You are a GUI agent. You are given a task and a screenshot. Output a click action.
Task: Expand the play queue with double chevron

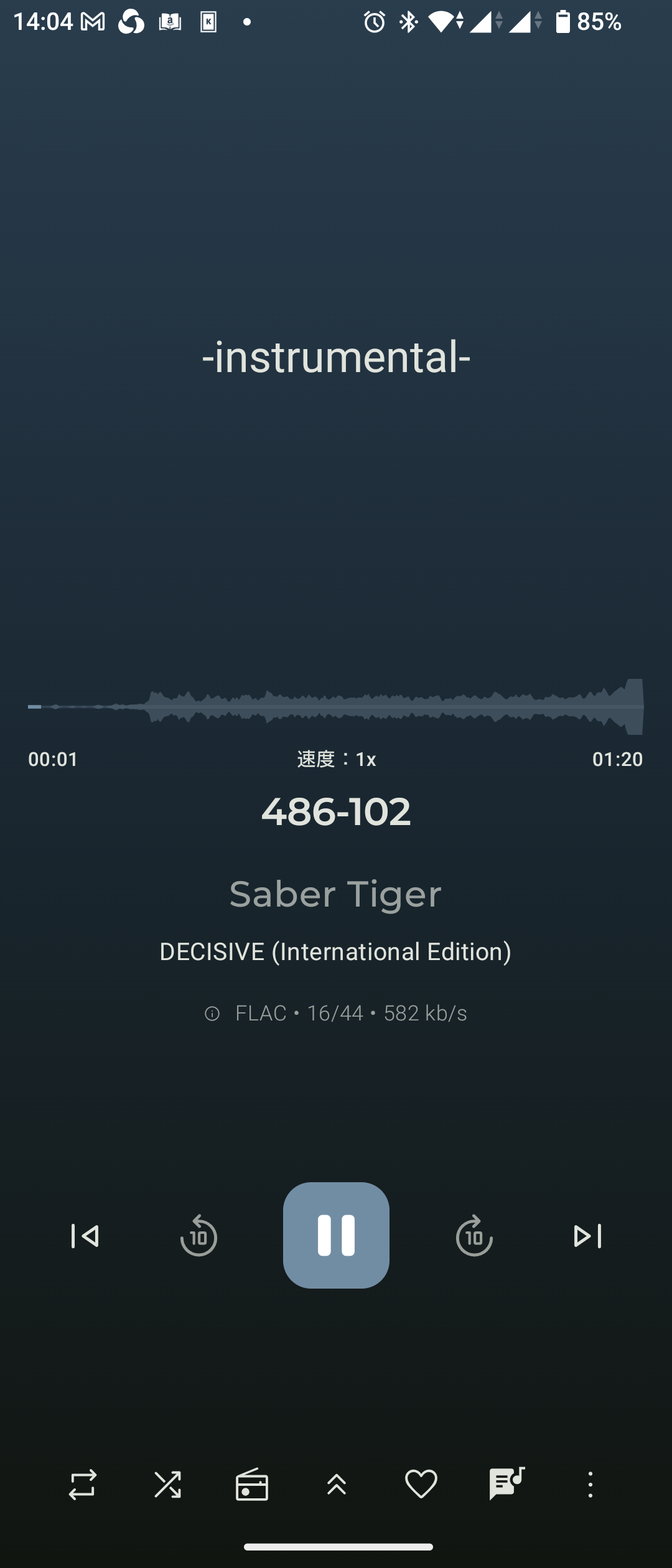point(337,1485)
